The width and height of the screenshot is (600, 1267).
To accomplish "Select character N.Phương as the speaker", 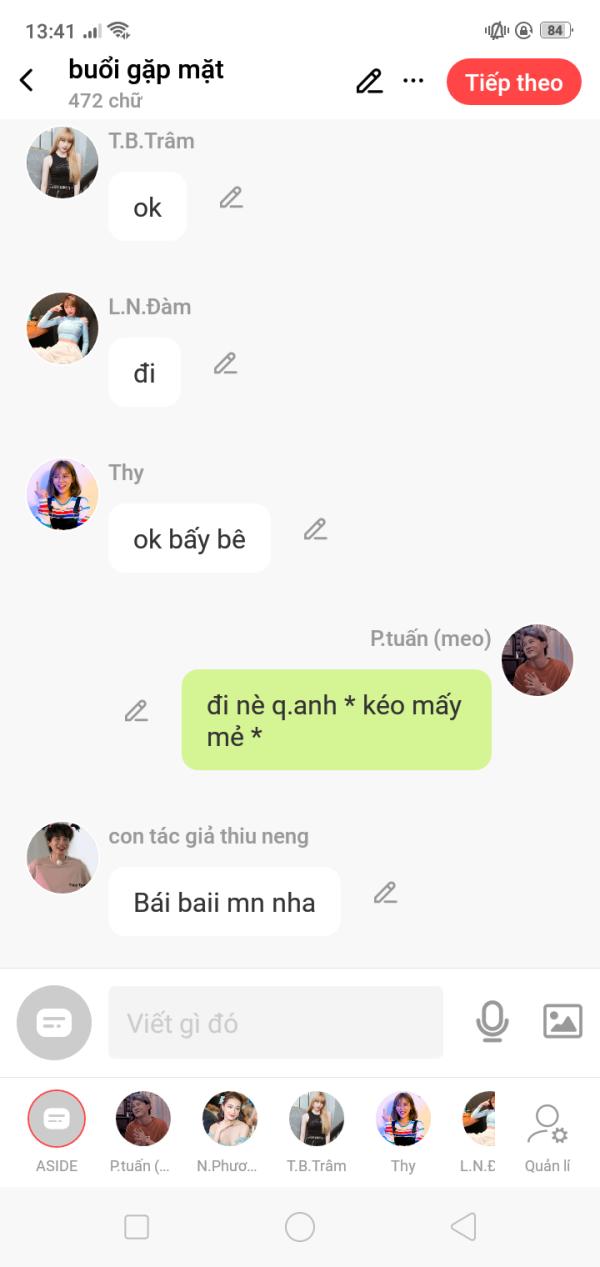I will coord(229,1132).
